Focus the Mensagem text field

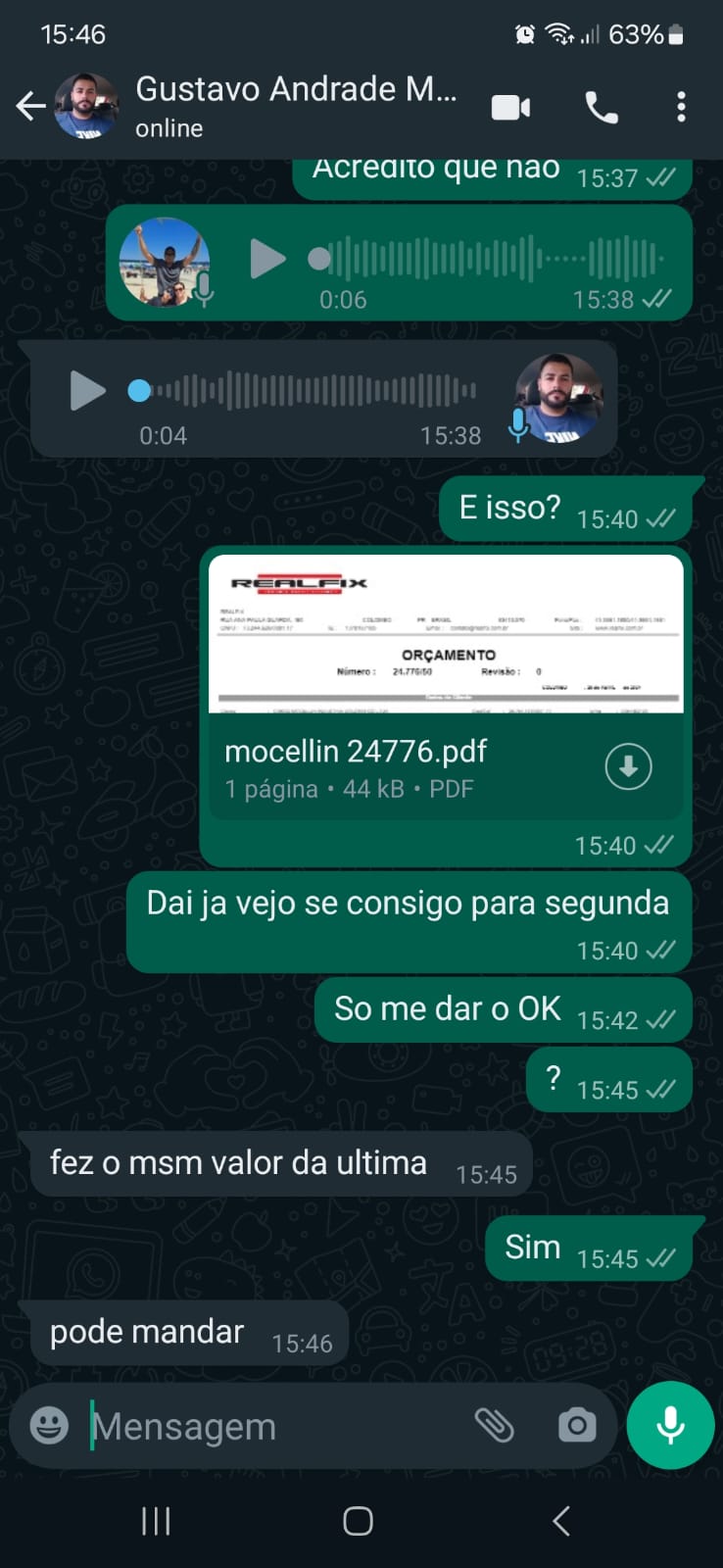pos(274,1427)
